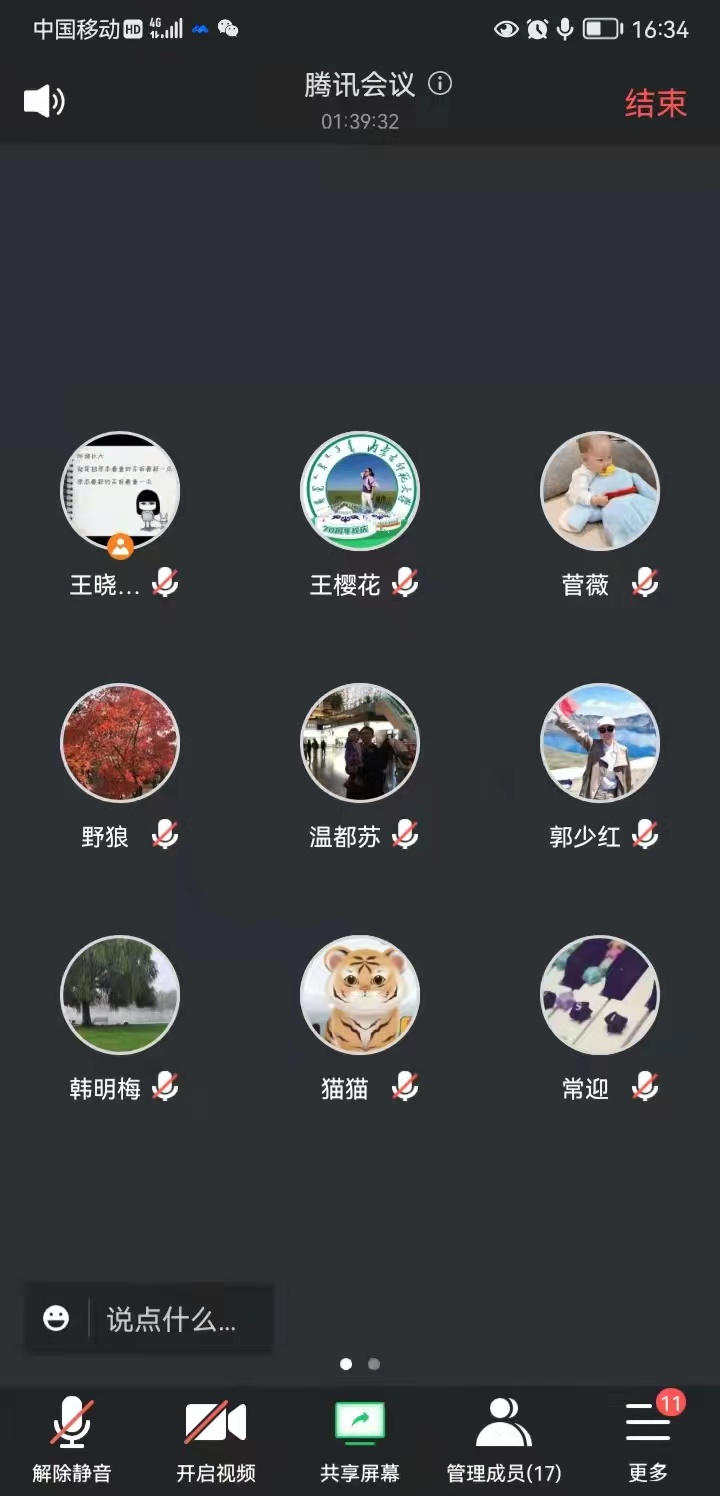This screenshot has width=720, height=1496.
Task: Select participant 猫猫
Action: coord(360,995)
